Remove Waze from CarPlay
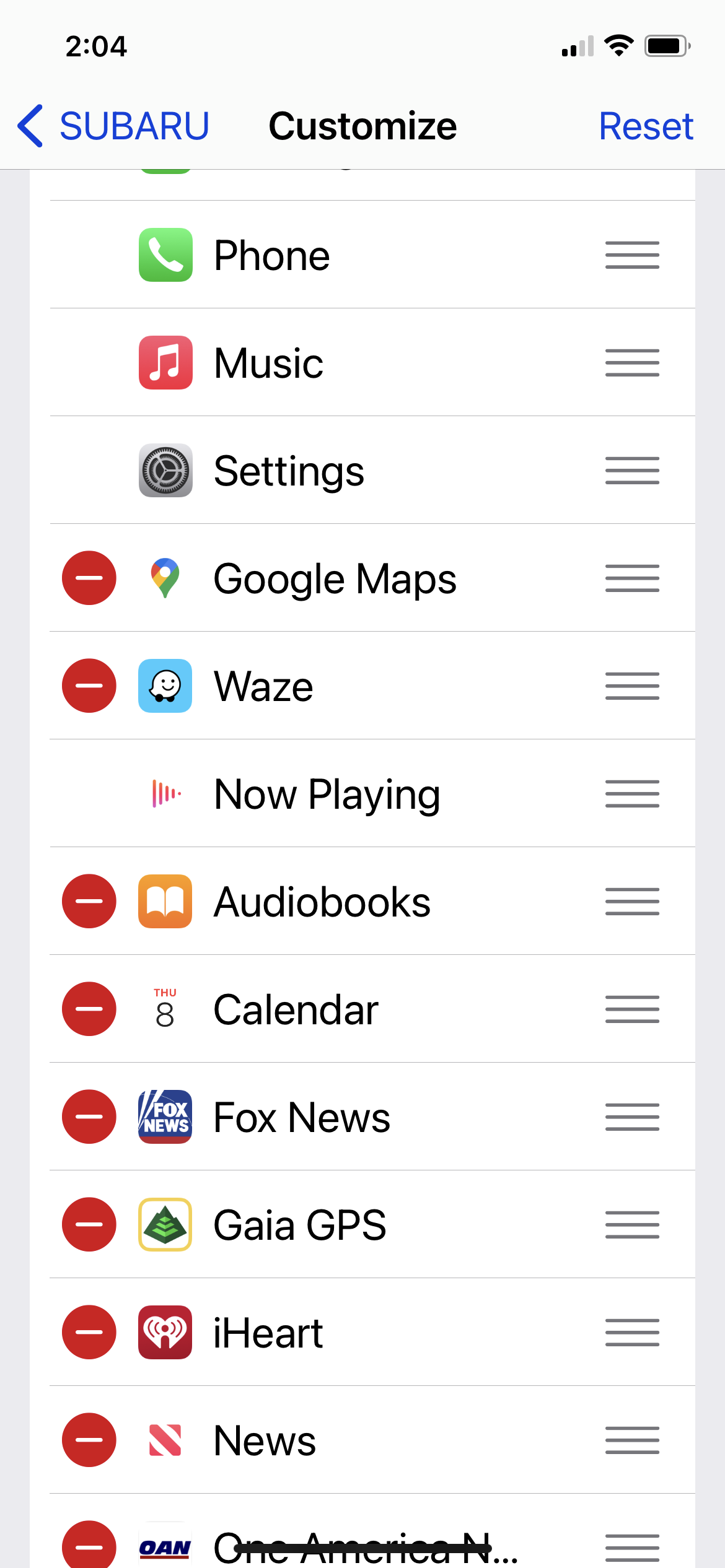The image size is (725, 1568). [89, 686]
